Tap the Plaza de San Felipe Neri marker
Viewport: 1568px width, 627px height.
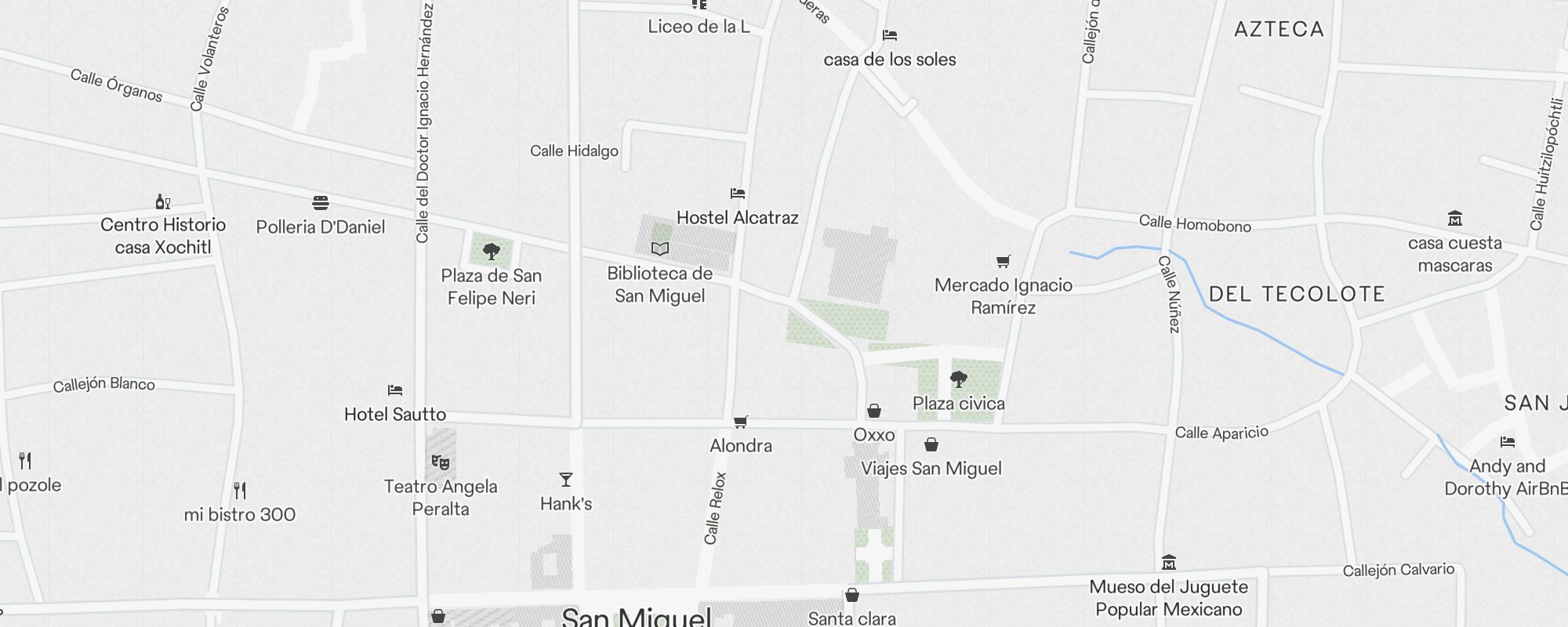(x=492, y=252)
